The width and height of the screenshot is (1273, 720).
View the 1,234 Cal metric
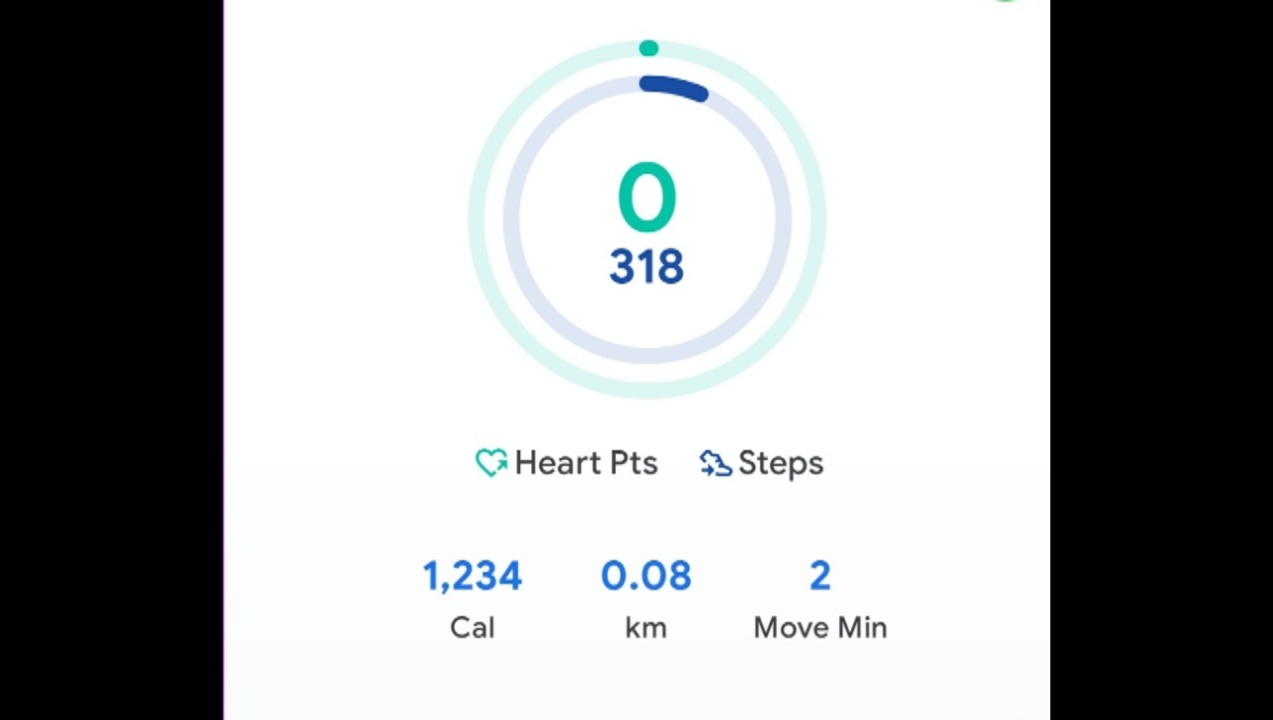(x=472, y=598)
